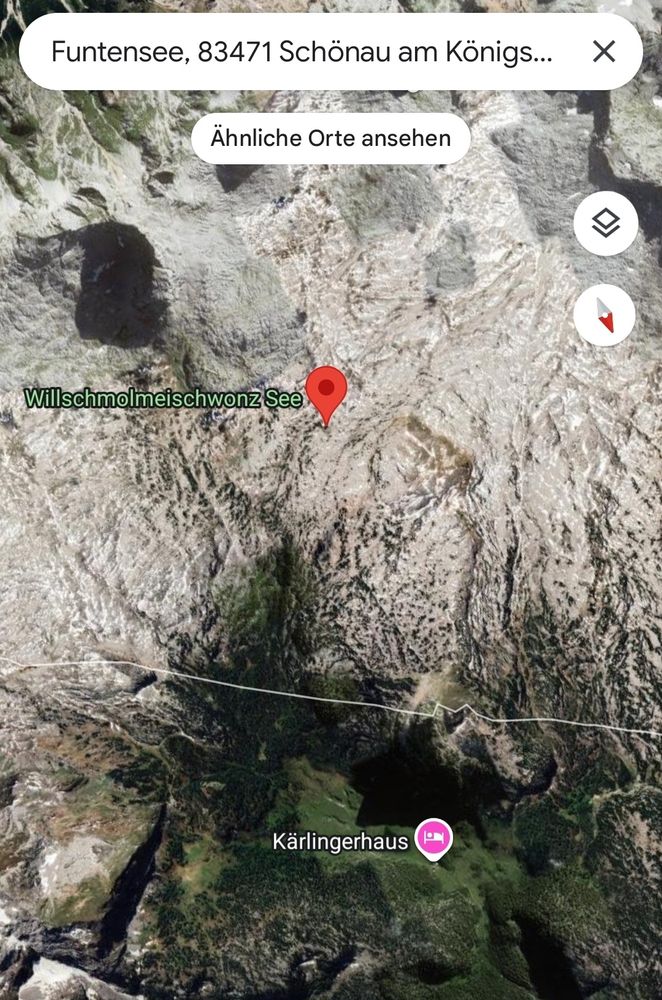
Task: Clear the search with the X icon
Action: 603,52
